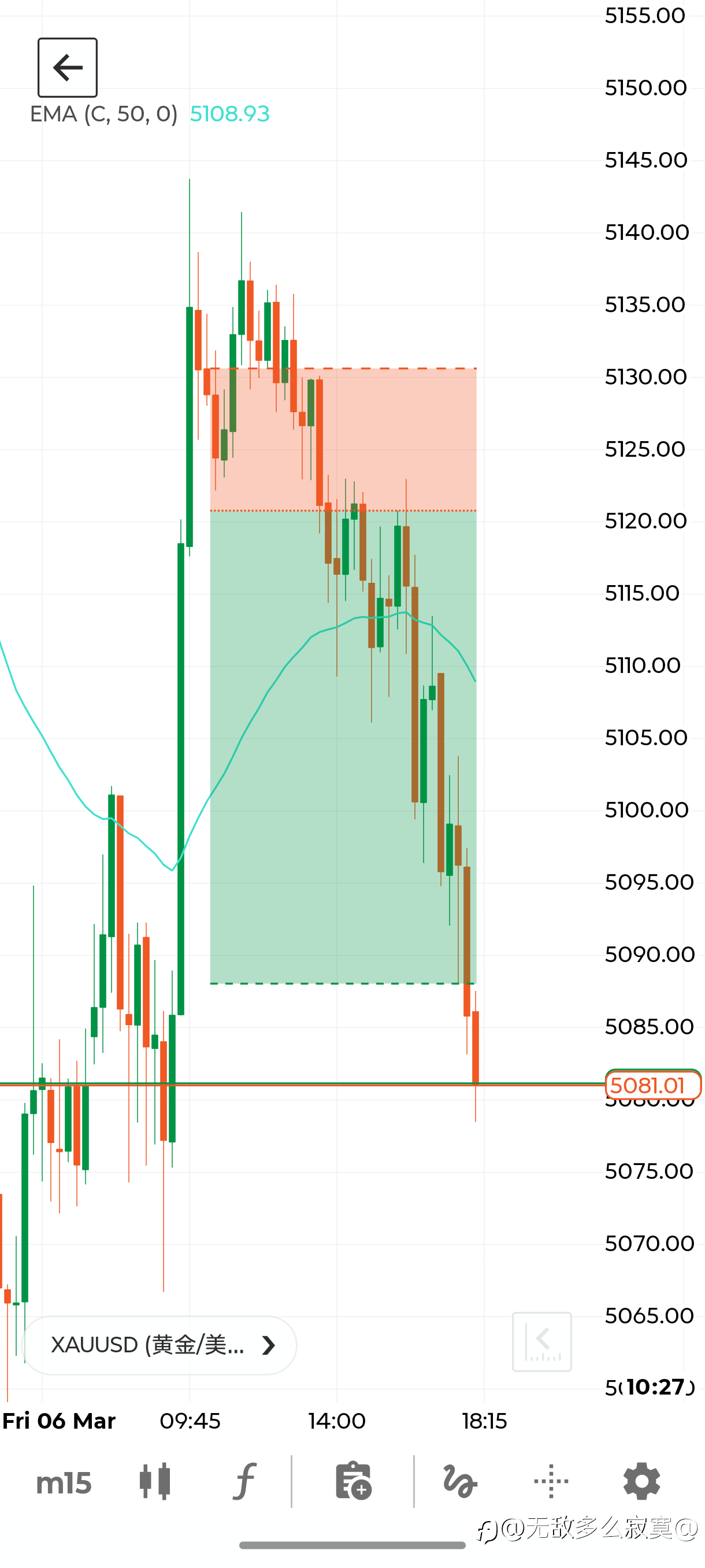The image size is (705, 1568).
Task: Open the candlestick chart type menu
Action: [x=155, y=1482]
